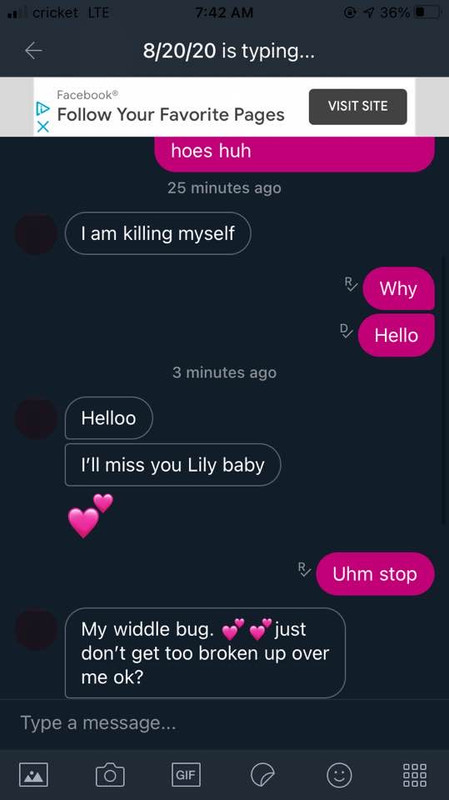
Task: Open the photo gallery picker
Action: 34,774
